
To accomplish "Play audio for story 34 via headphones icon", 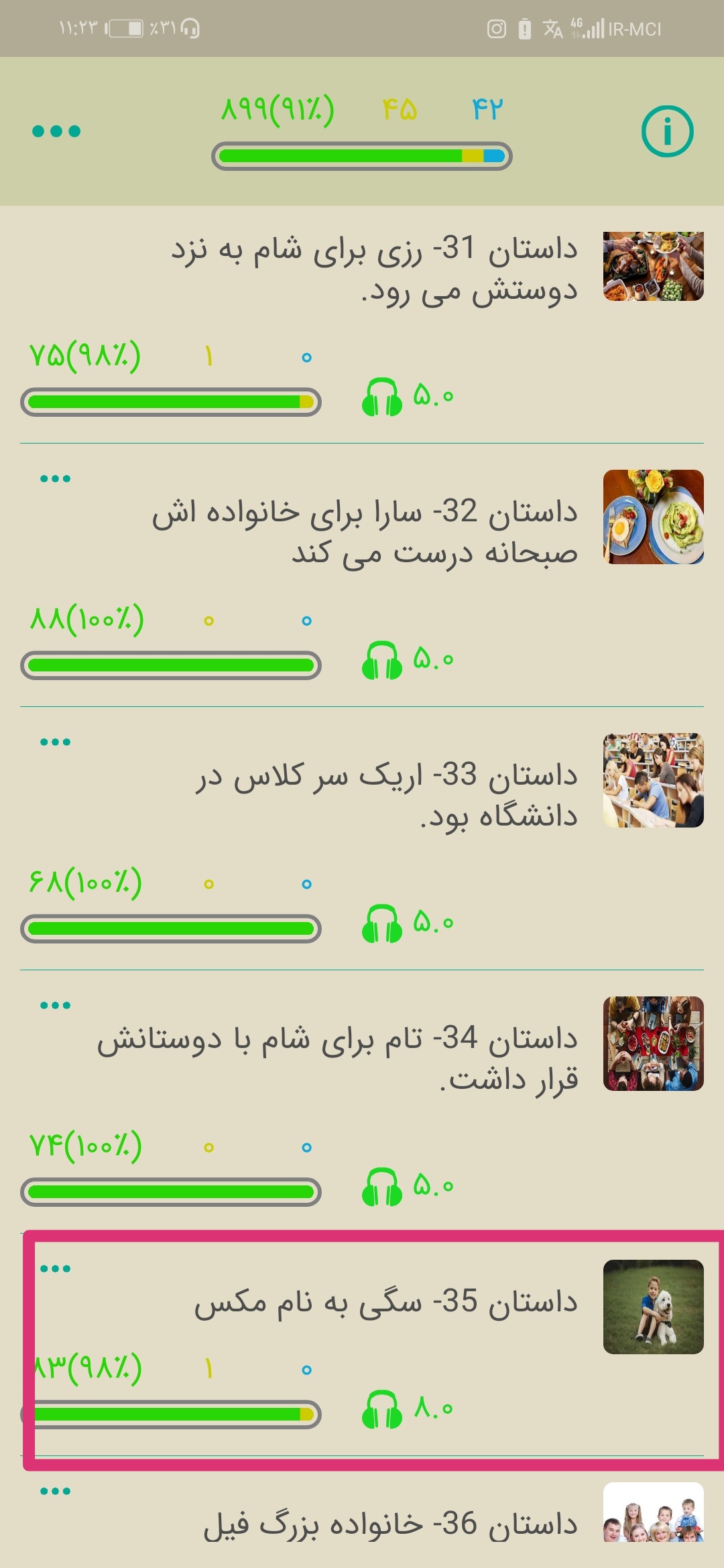I will (x=381, y=1187).
